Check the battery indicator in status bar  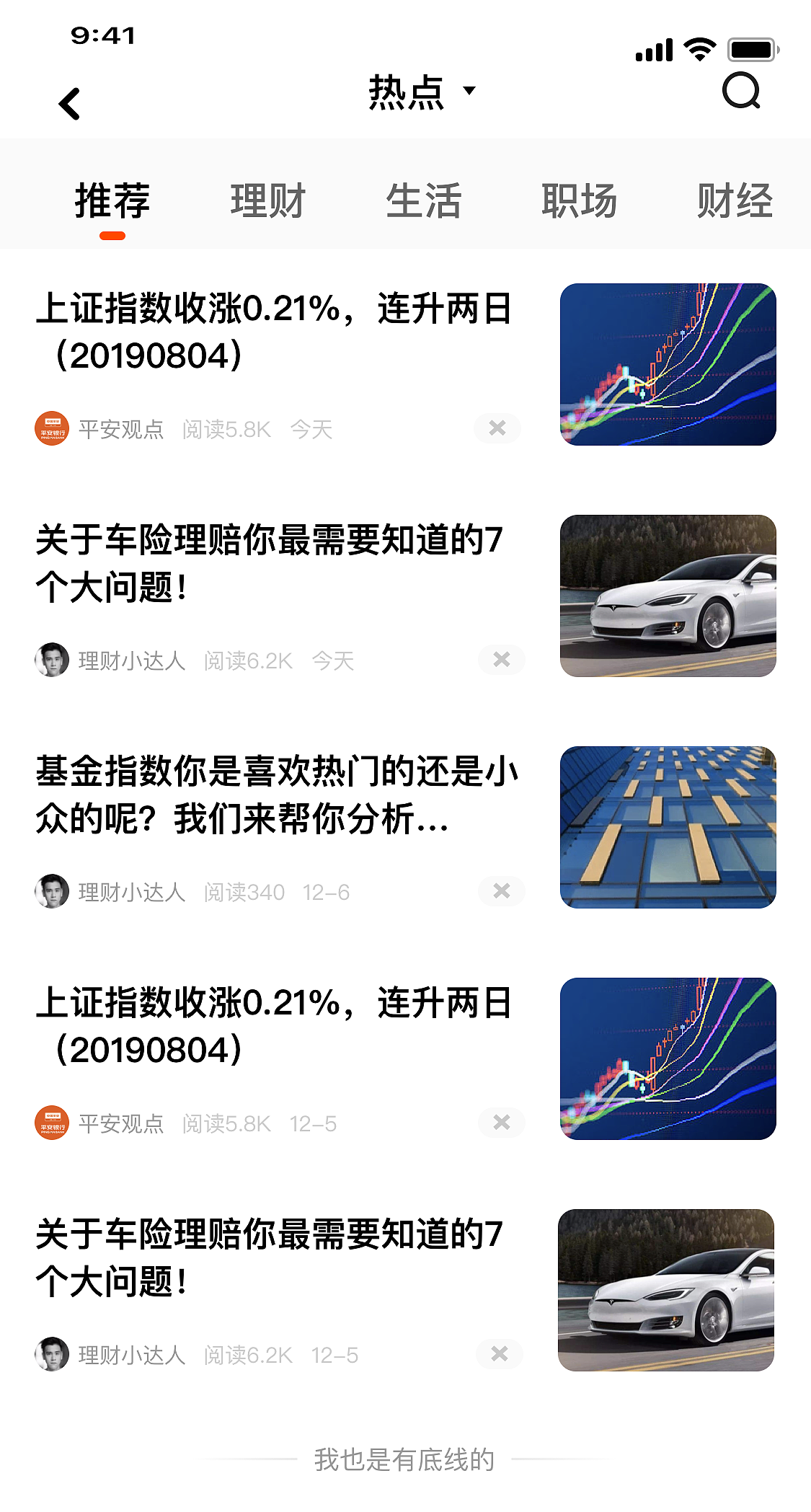(x=751, y=49)
